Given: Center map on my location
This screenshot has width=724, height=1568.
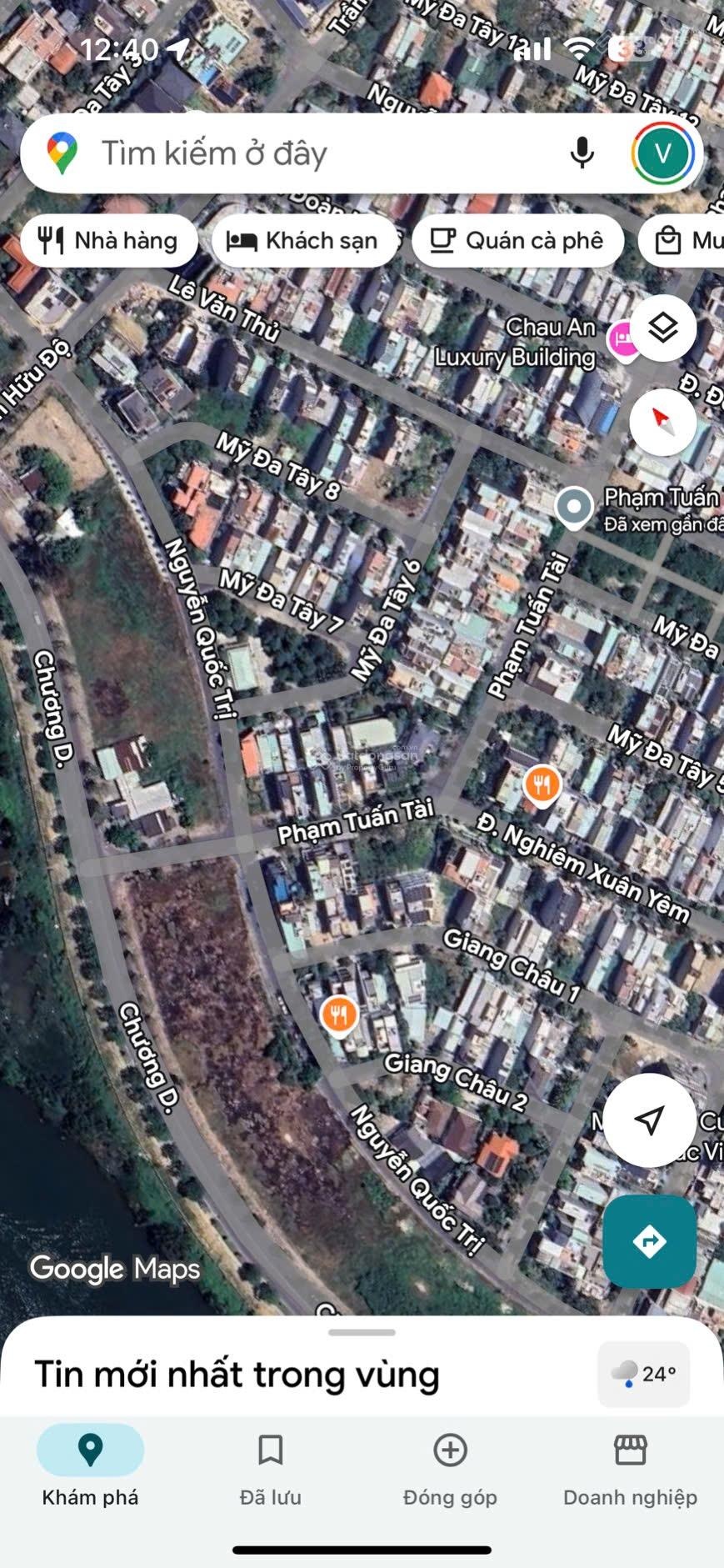Looking at the screenshot, I should tap(649, 1120).
